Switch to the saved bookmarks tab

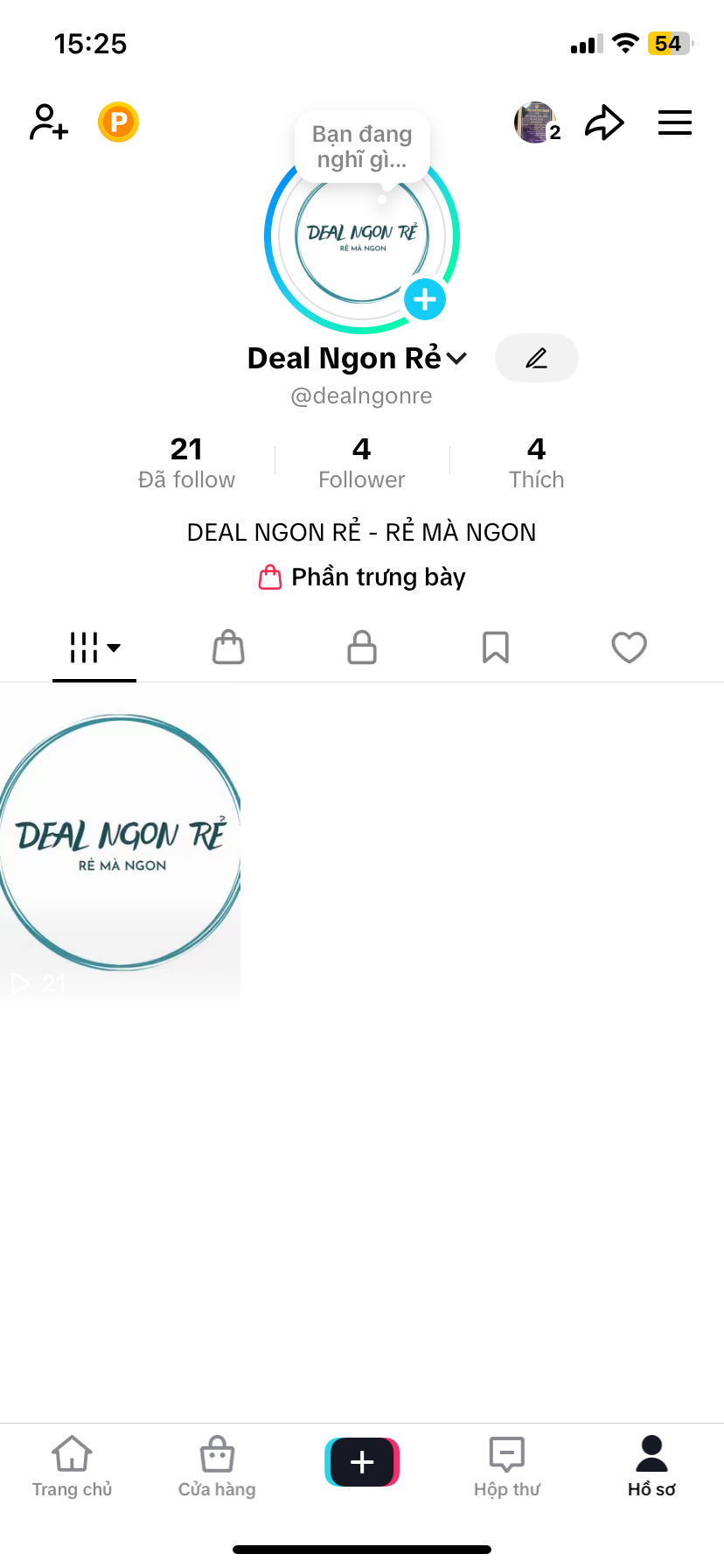click(x=496, y=648)
